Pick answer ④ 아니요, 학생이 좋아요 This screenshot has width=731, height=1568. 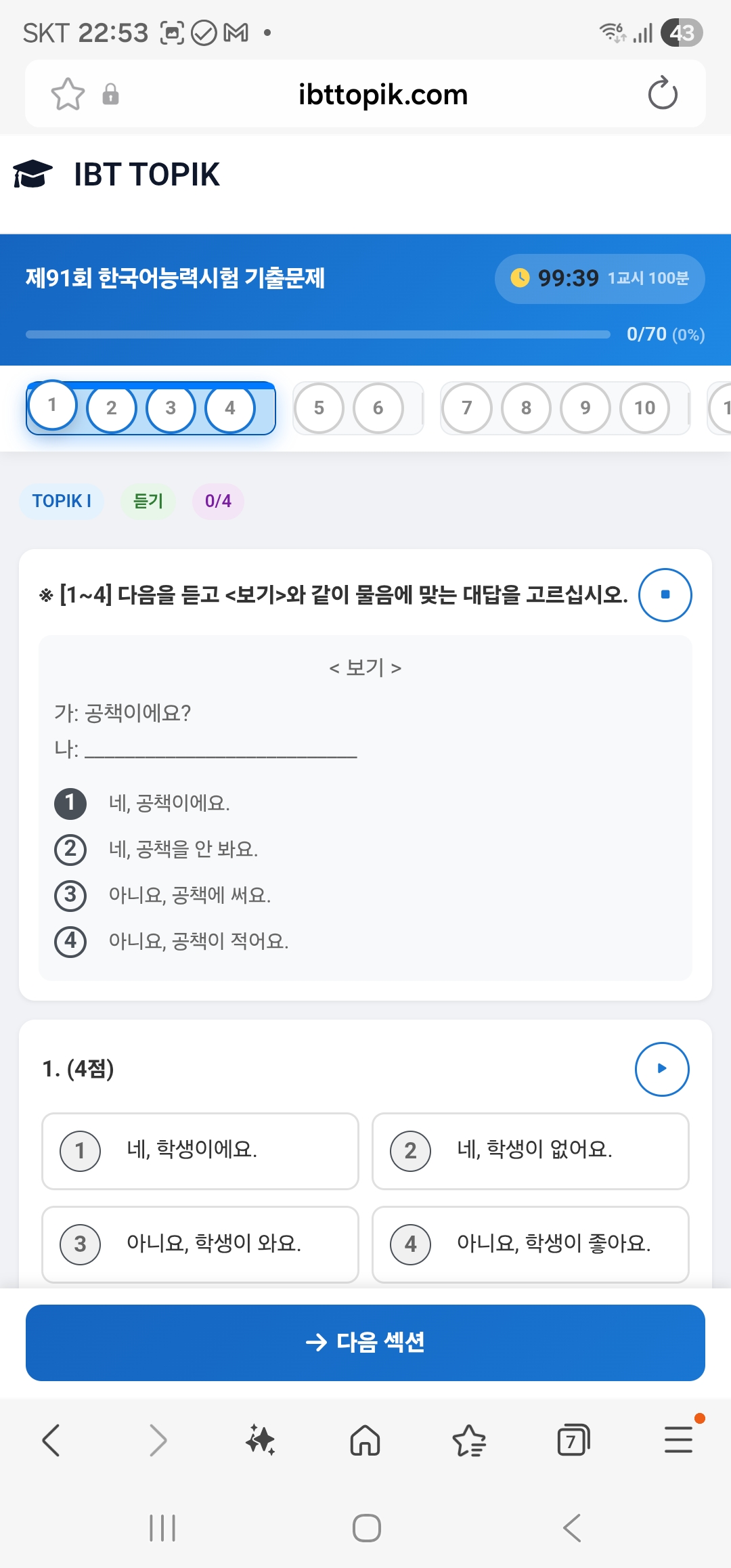coord(530,1245)
